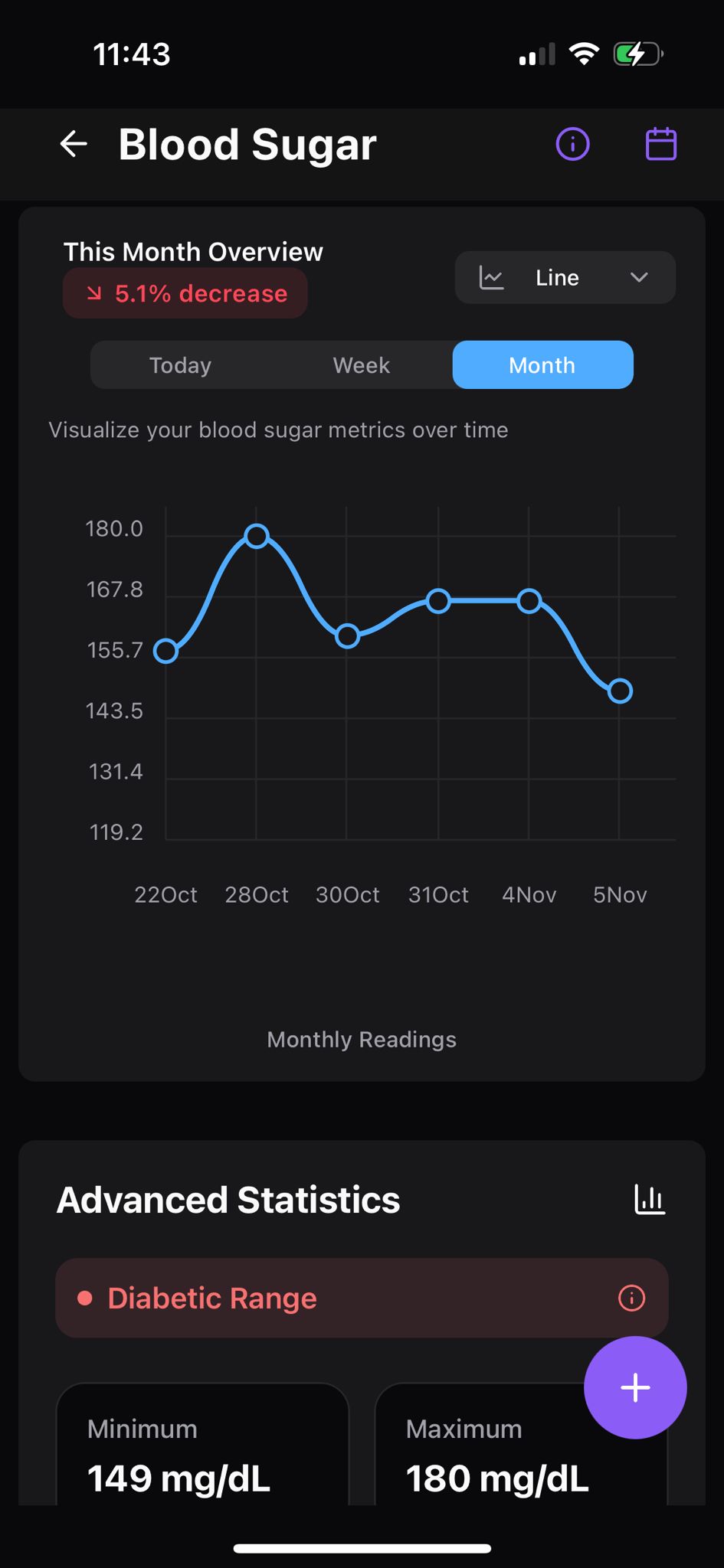Add a new blood sugar reading
Screen dimensions: 724x1568
tap(634, 1387)
